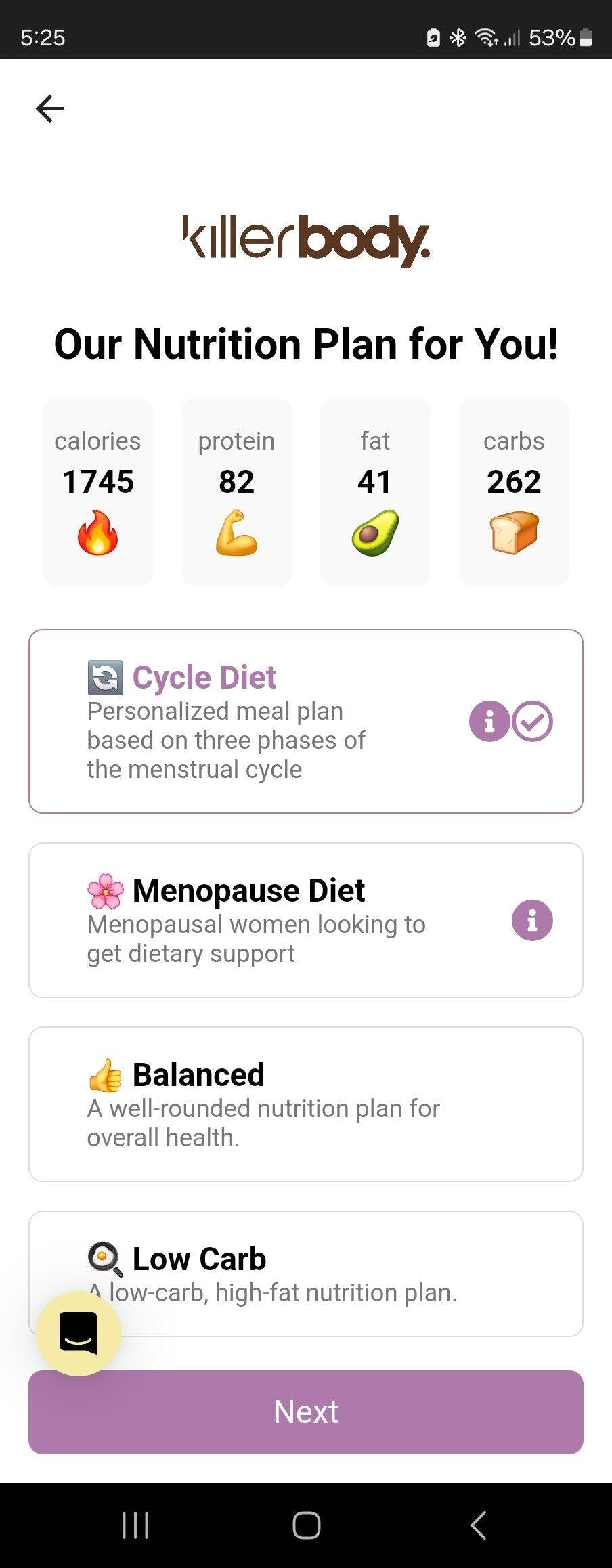Open the support chat bubble

pyautogui.click(x=79, y=1333)
